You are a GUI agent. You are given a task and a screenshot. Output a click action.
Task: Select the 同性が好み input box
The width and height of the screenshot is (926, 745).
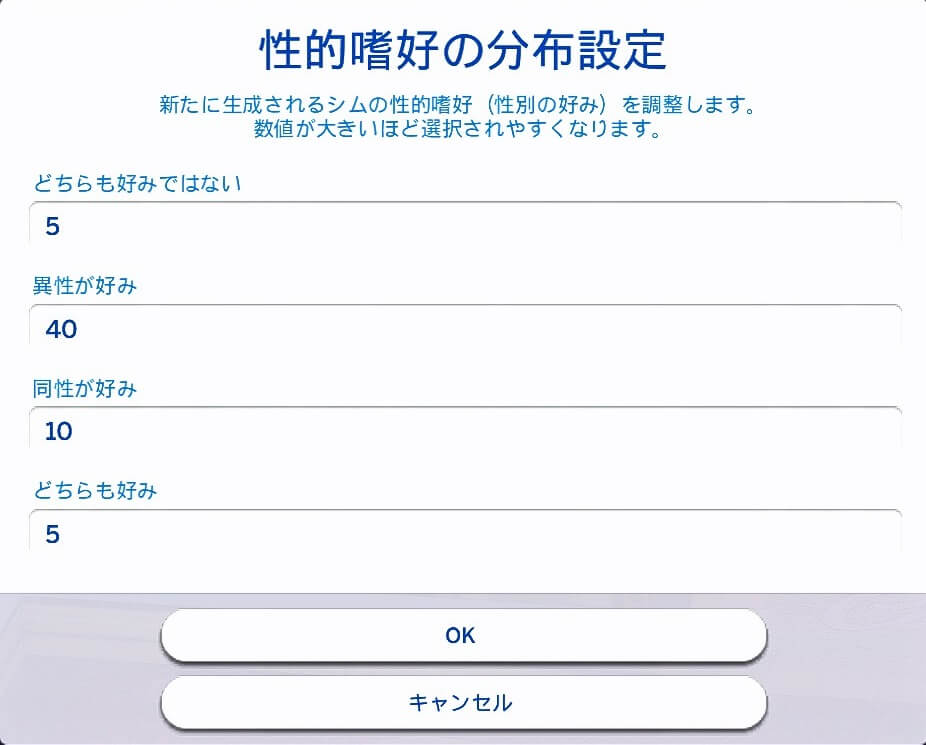[465, 431]
